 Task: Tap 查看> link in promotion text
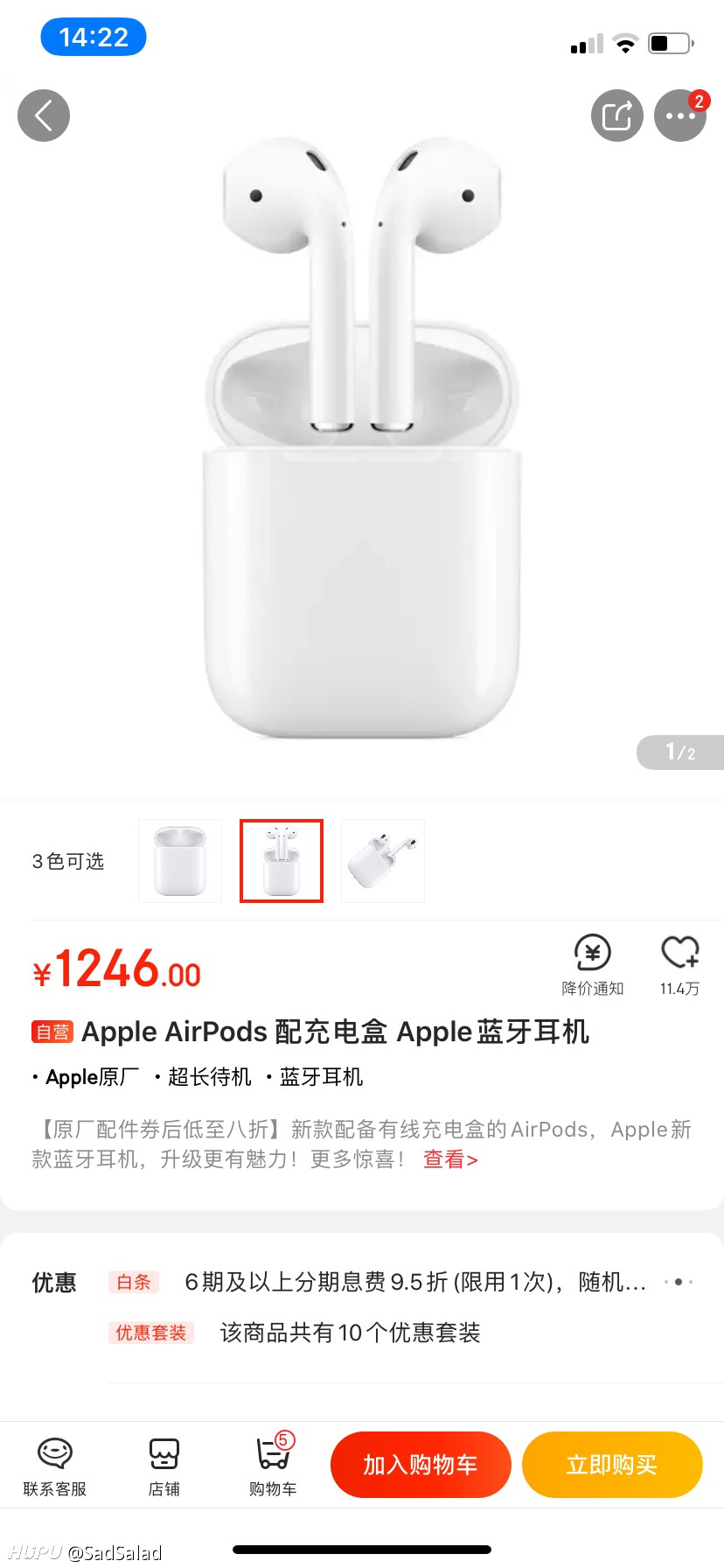(x=450, y=1159)
